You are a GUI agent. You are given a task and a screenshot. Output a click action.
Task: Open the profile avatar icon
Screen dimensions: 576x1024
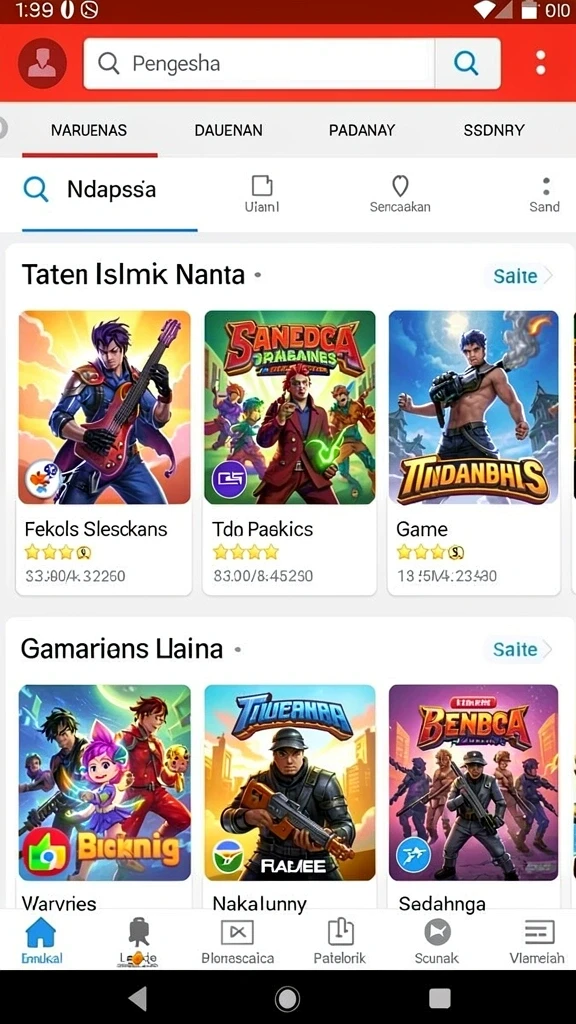42,63
